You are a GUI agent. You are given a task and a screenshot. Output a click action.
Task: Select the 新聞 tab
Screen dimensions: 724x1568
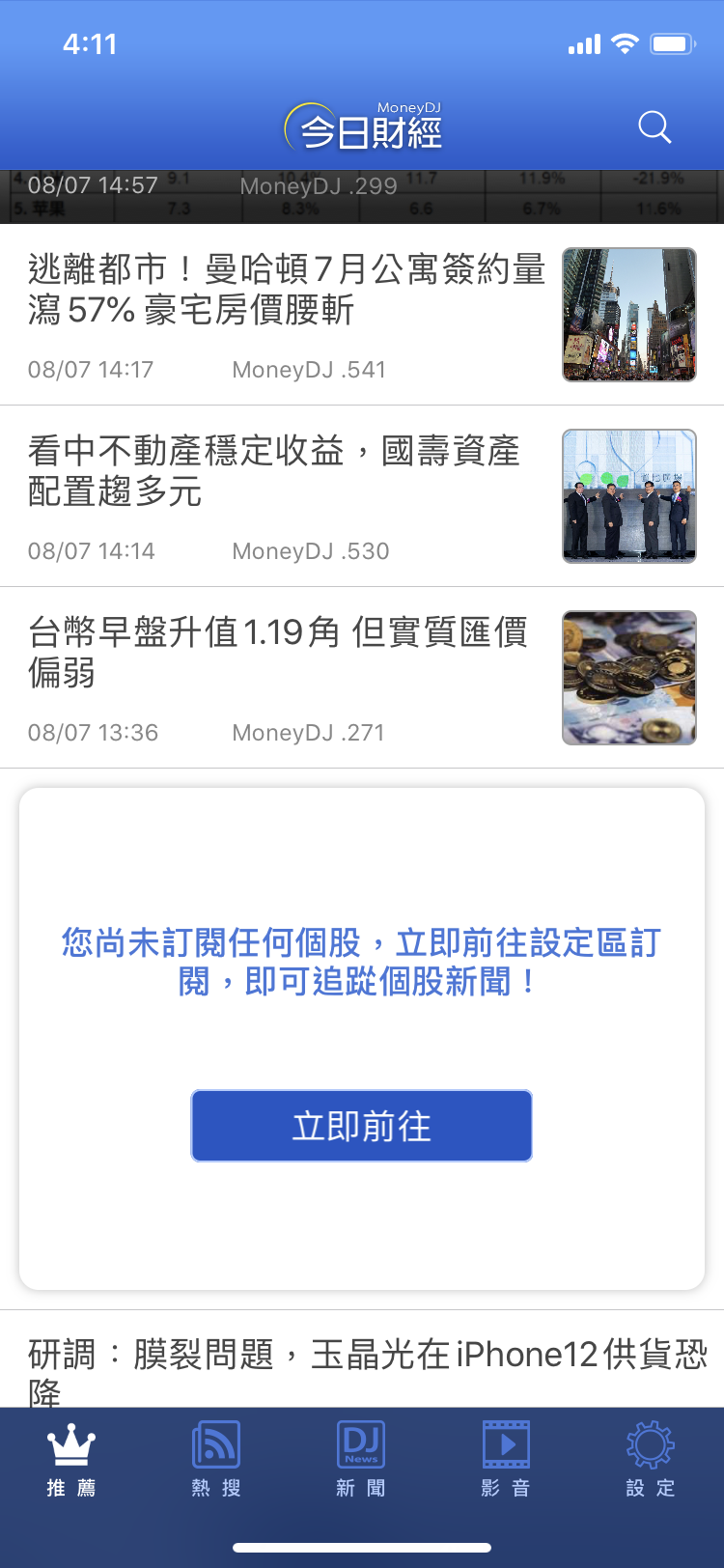tap(361, 1460)
